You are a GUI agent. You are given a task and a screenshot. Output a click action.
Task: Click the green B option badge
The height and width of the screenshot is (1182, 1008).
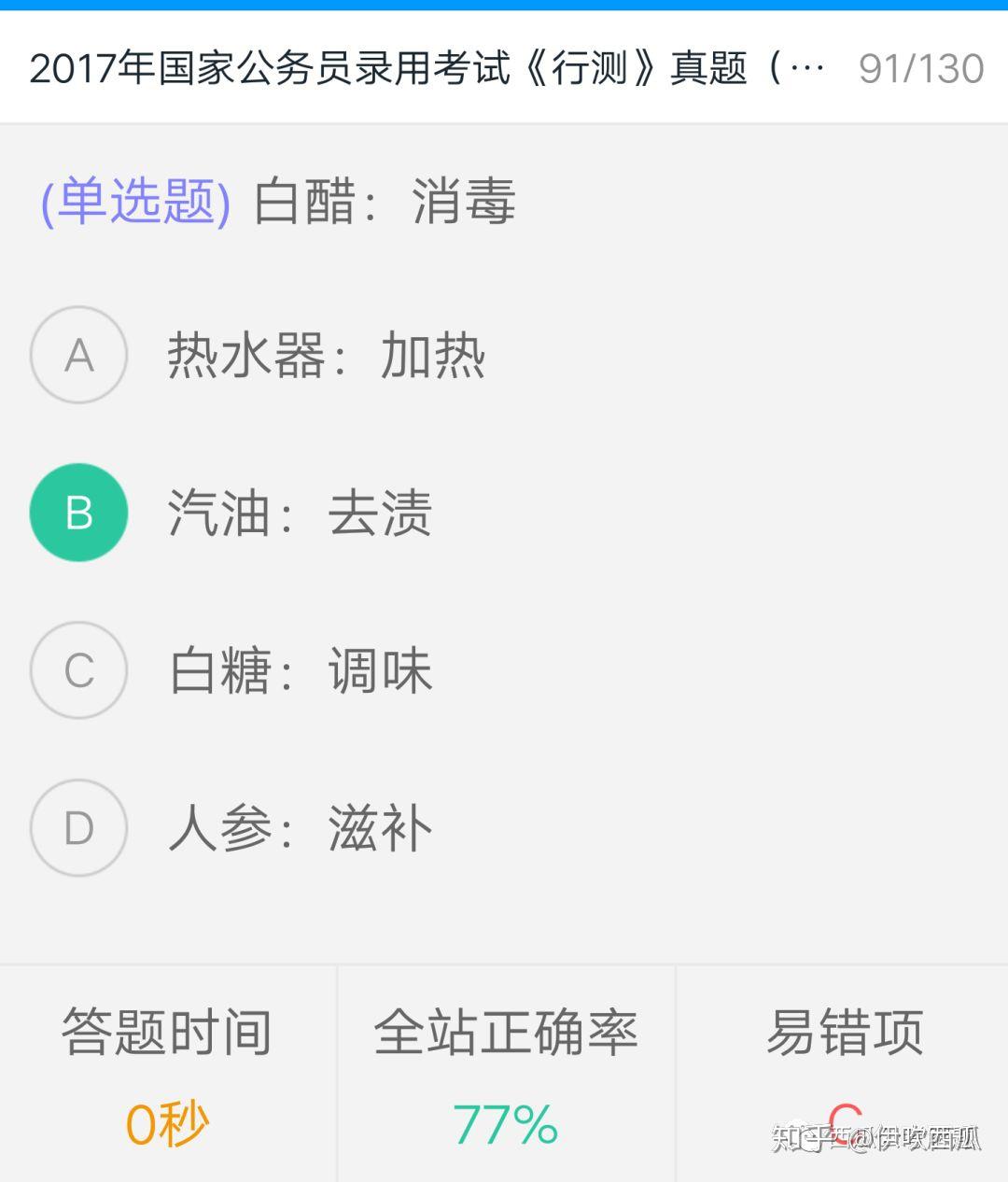[78, 513]
